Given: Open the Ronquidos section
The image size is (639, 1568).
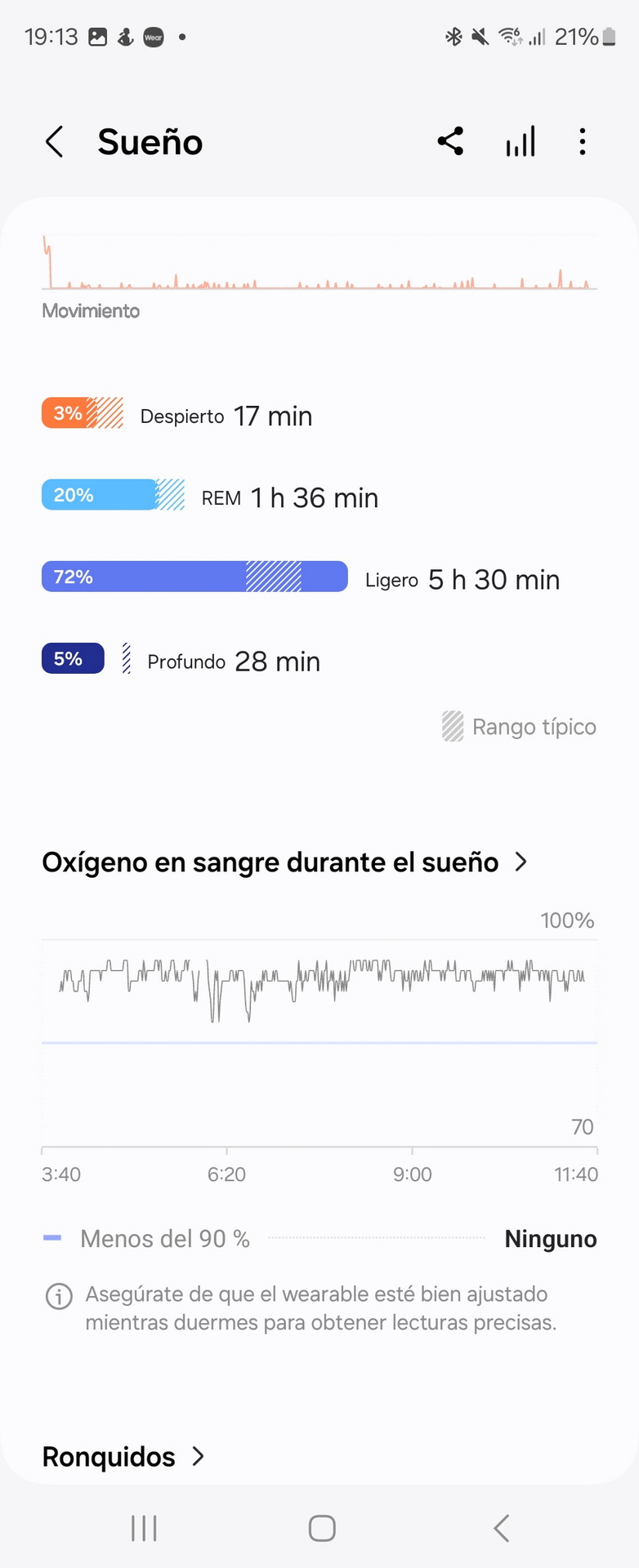Looking at the screenshot, I should (123, 1456).
